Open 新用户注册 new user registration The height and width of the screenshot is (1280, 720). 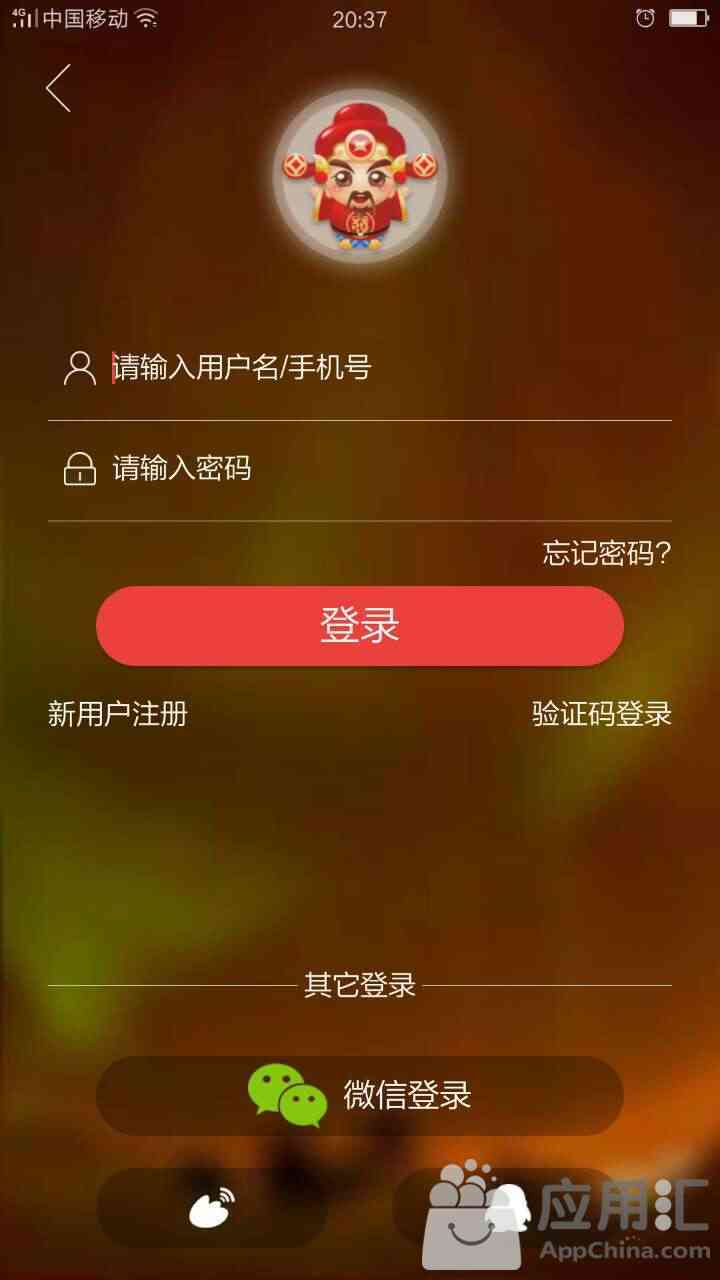pyautogui.click(x=118, y=714)
